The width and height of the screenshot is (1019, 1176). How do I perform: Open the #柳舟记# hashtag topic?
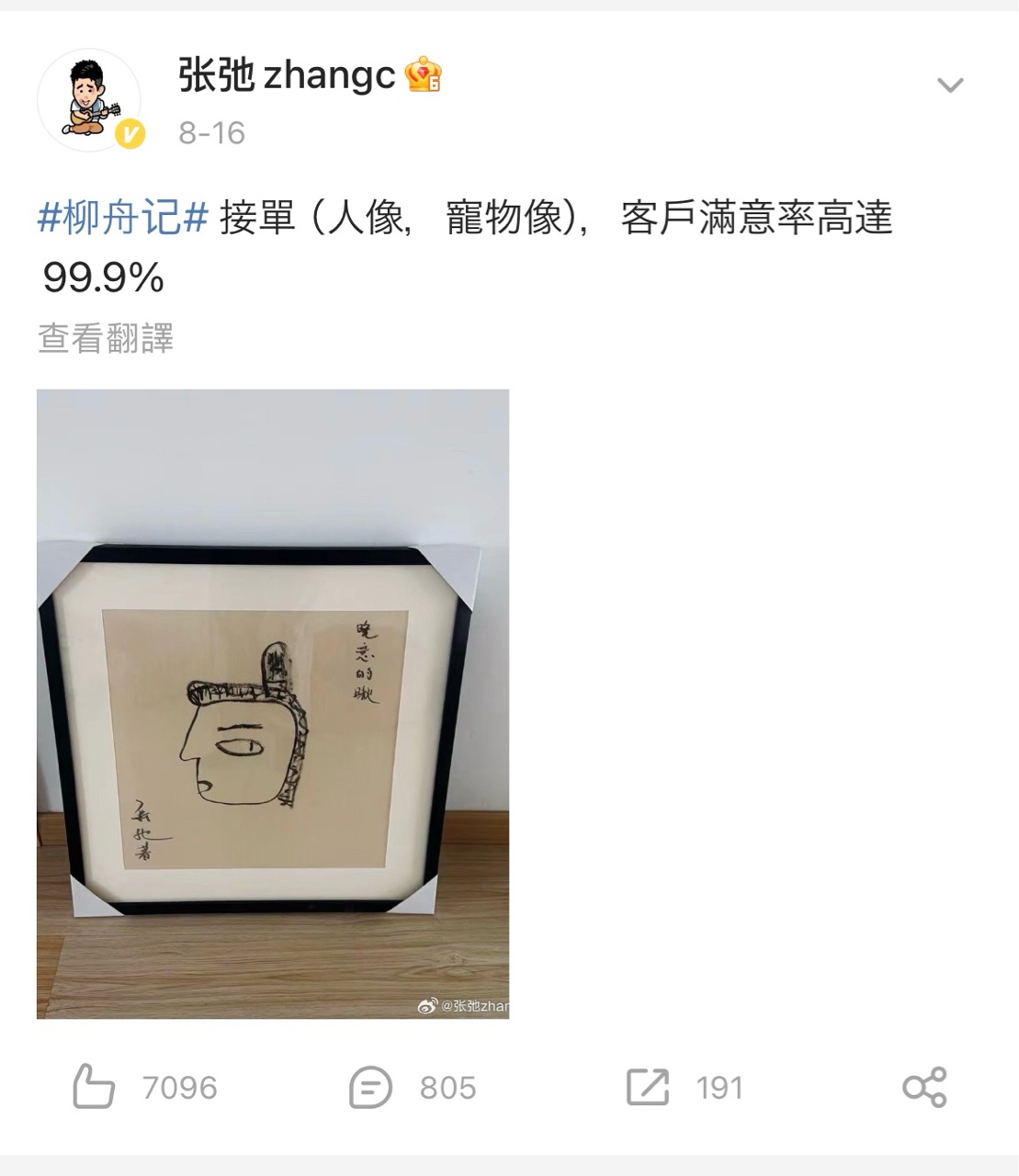(122, 219)
